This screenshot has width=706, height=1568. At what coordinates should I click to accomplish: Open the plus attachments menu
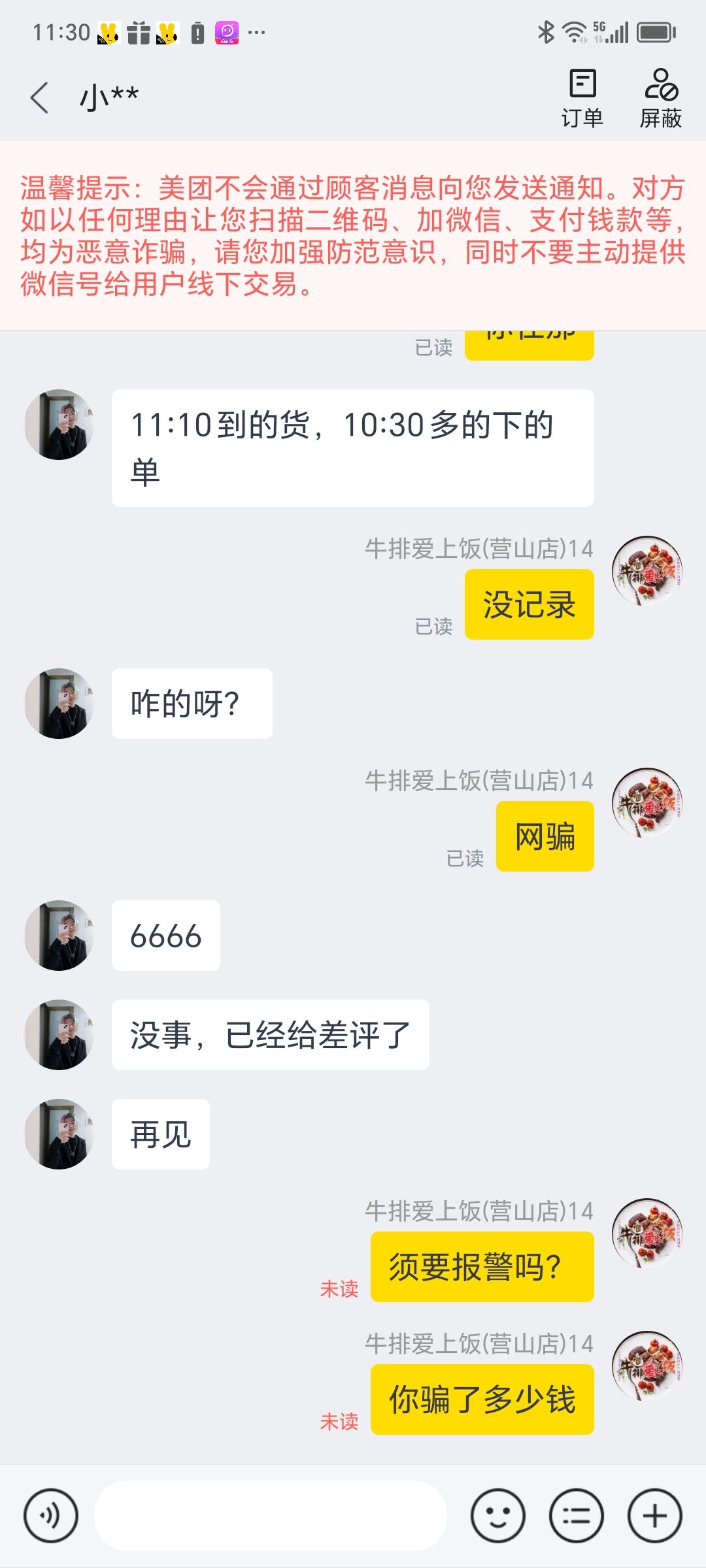655,1515
